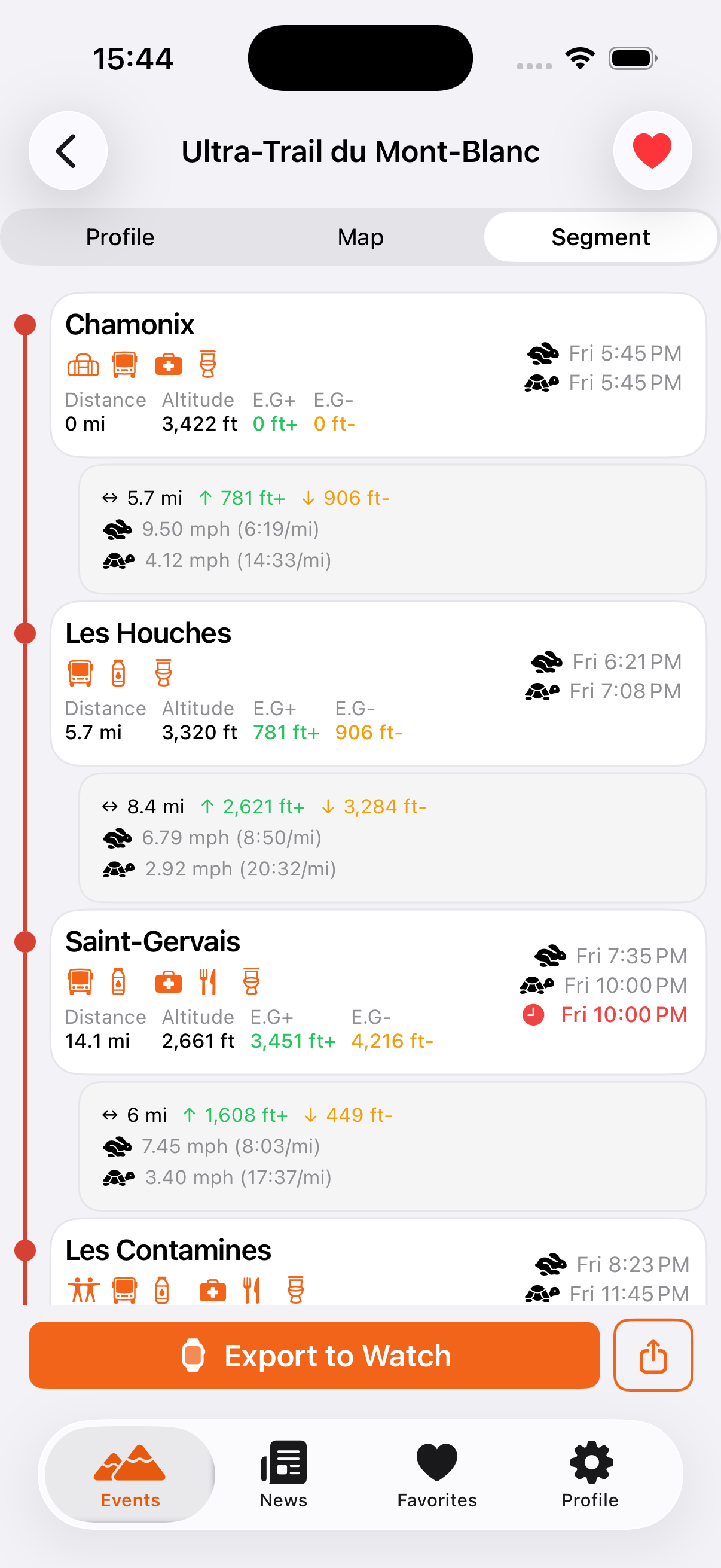Click the rabbit pace icon in Chamonix segment
The width and height of the screenshot is (721, 1568).
119,529
